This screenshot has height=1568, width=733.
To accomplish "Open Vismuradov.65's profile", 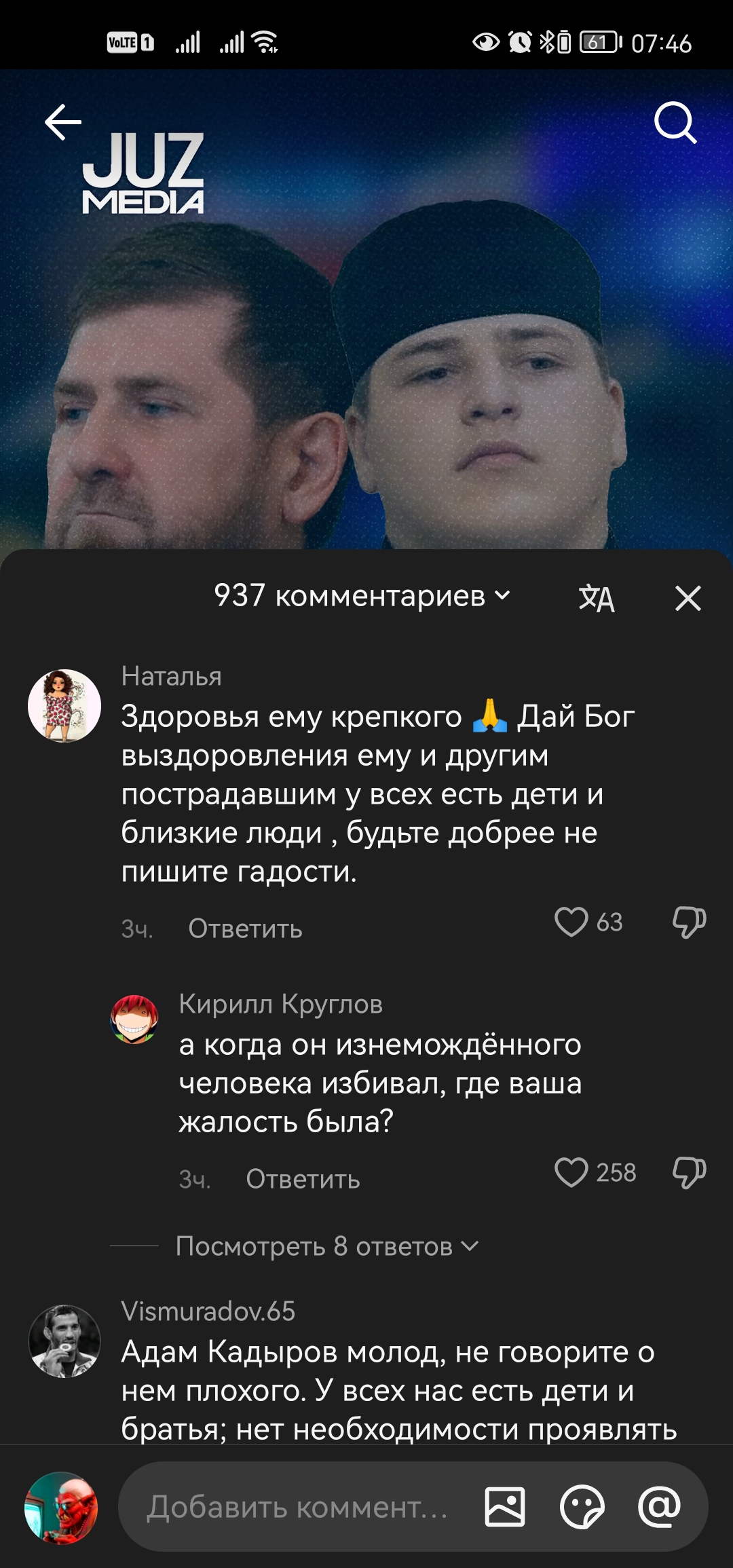I will pyautogui.click(x=64, y=1341).
